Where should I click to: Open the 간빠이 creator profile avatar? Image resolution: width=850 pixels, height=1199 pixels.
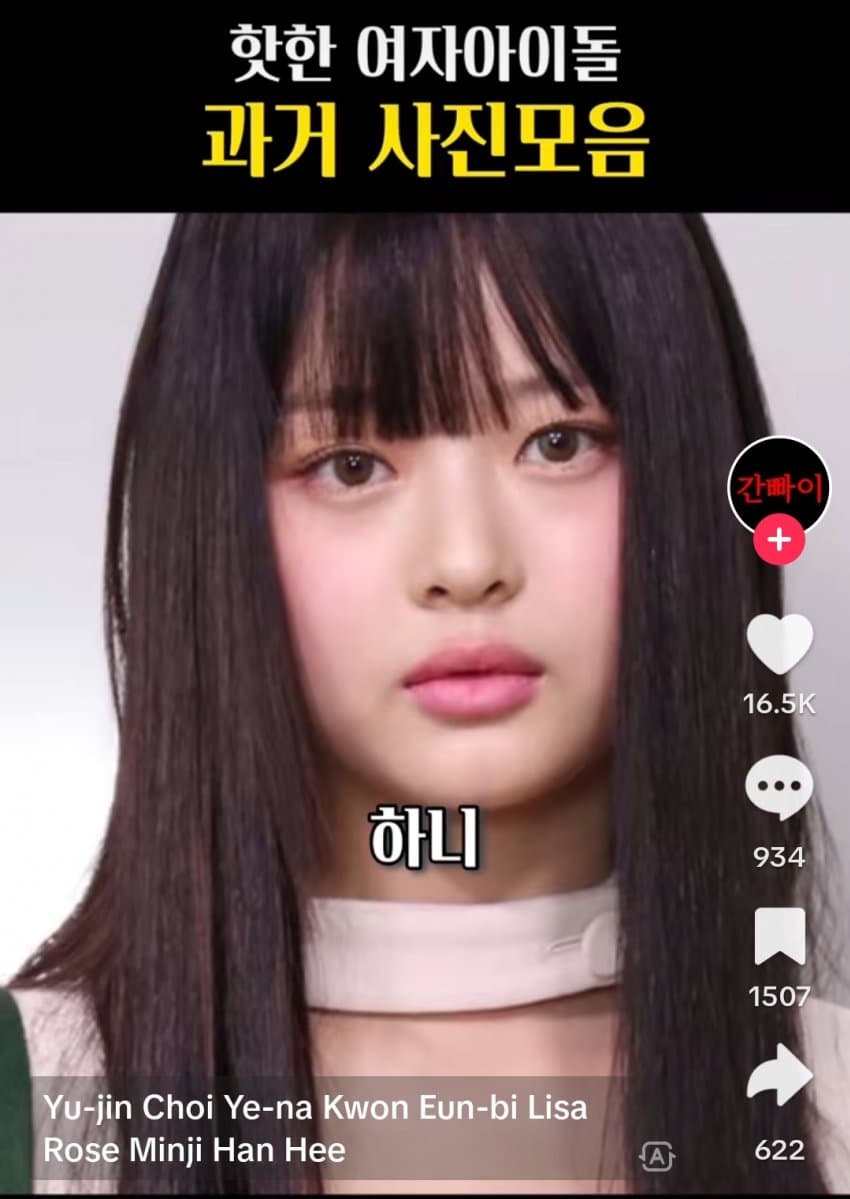(x=778, y=487)
